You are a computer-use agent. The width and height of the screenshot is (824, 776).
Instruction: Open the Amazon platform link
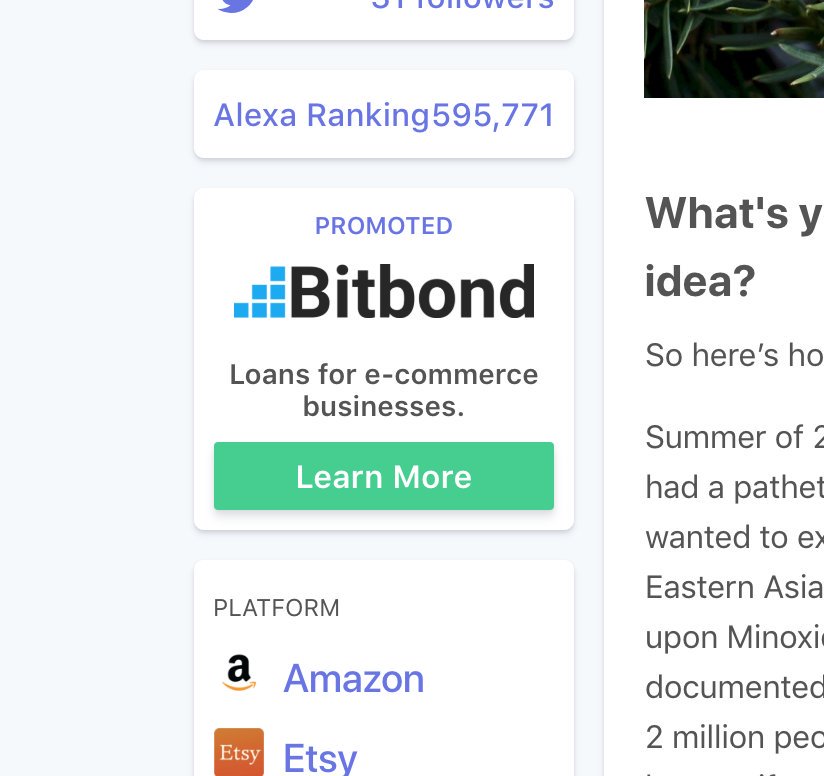tap(353, 678)
